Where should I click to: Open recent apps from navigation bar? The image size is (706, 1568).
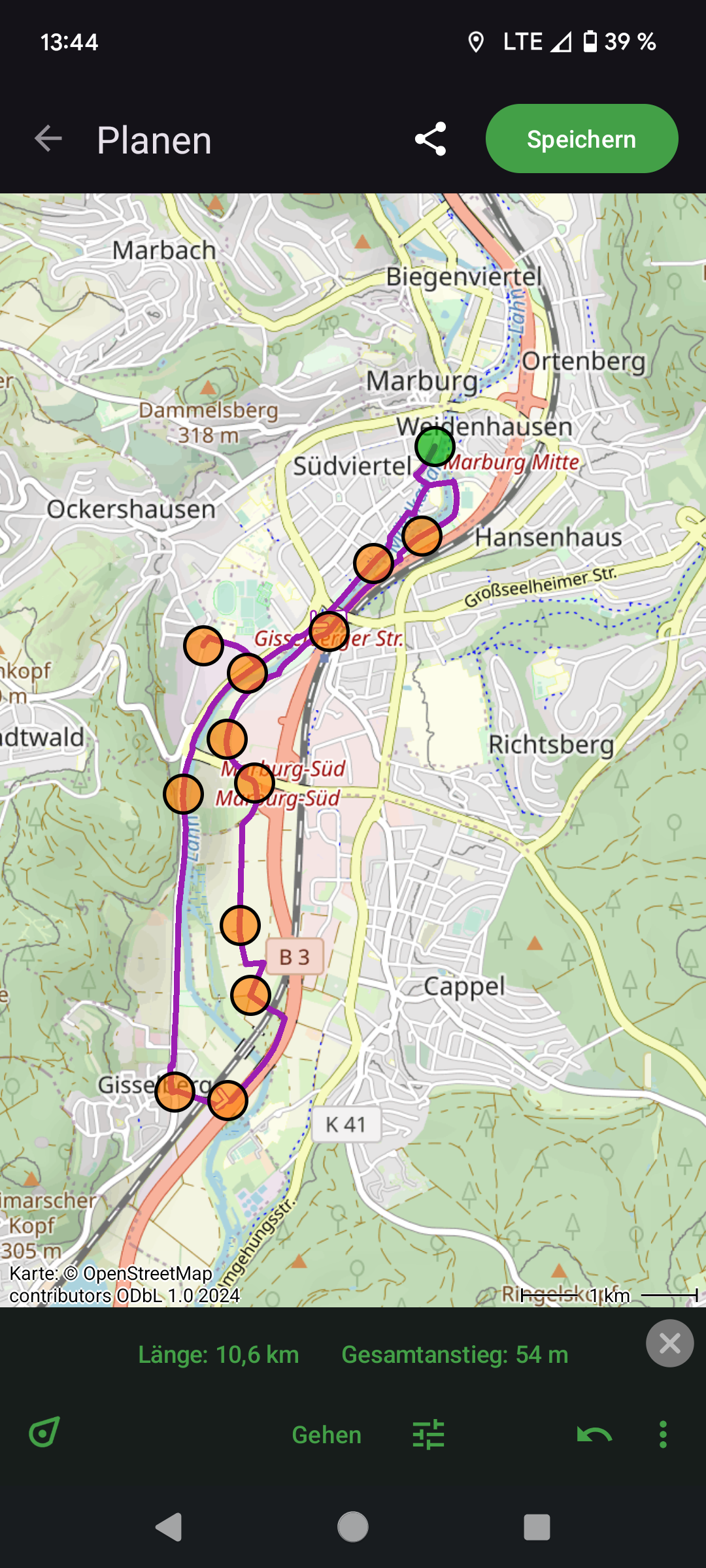[537, 1527]
